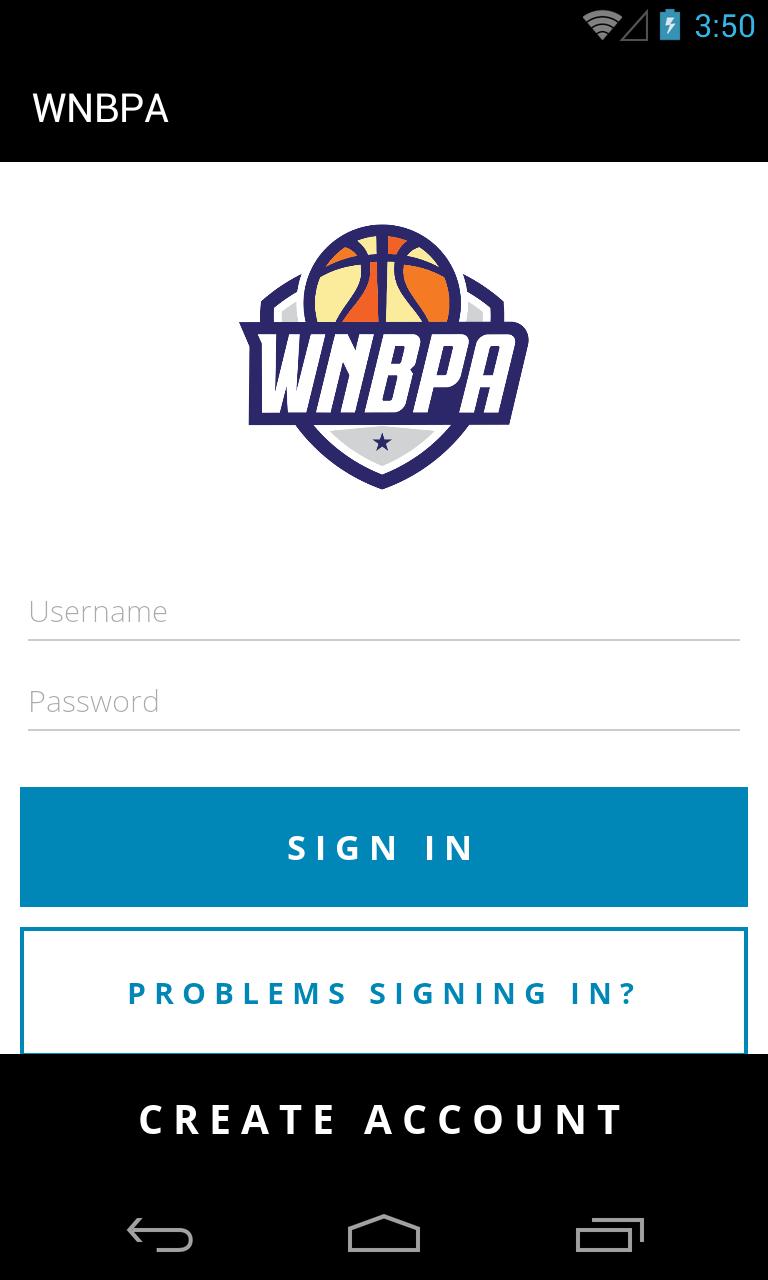Select the Password field underline
768x1280 pixels.
384,727
